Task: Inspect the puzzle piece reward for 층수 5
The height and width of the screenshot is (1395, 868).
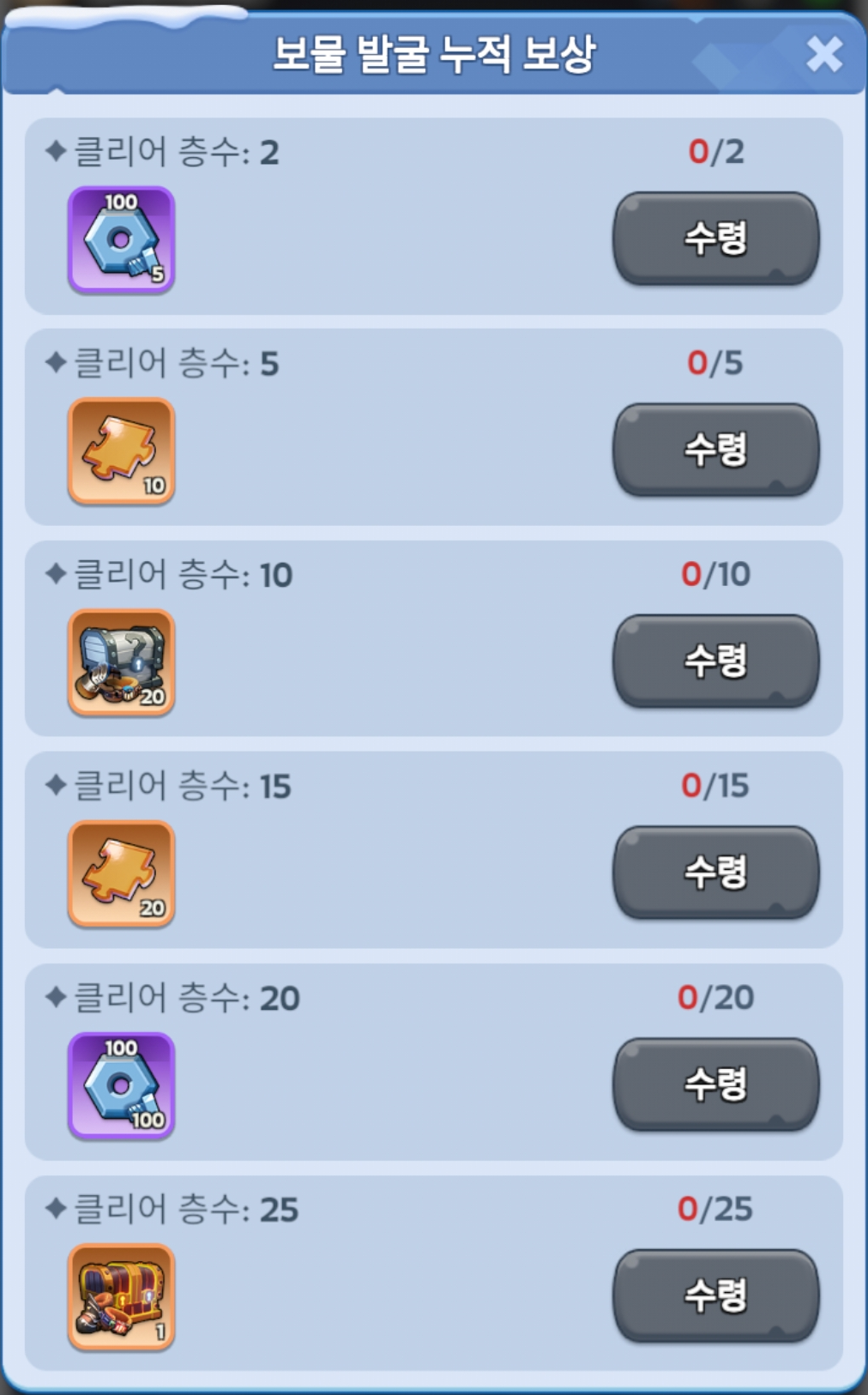Action: (x=121, y=451)
